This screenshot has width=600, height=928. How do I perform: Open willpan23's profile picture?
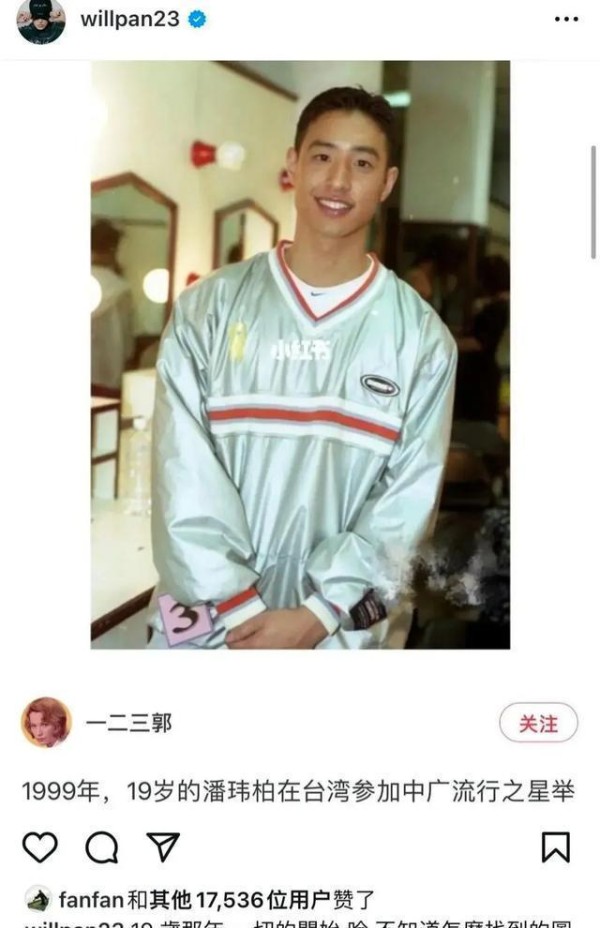tap(41, 21)
